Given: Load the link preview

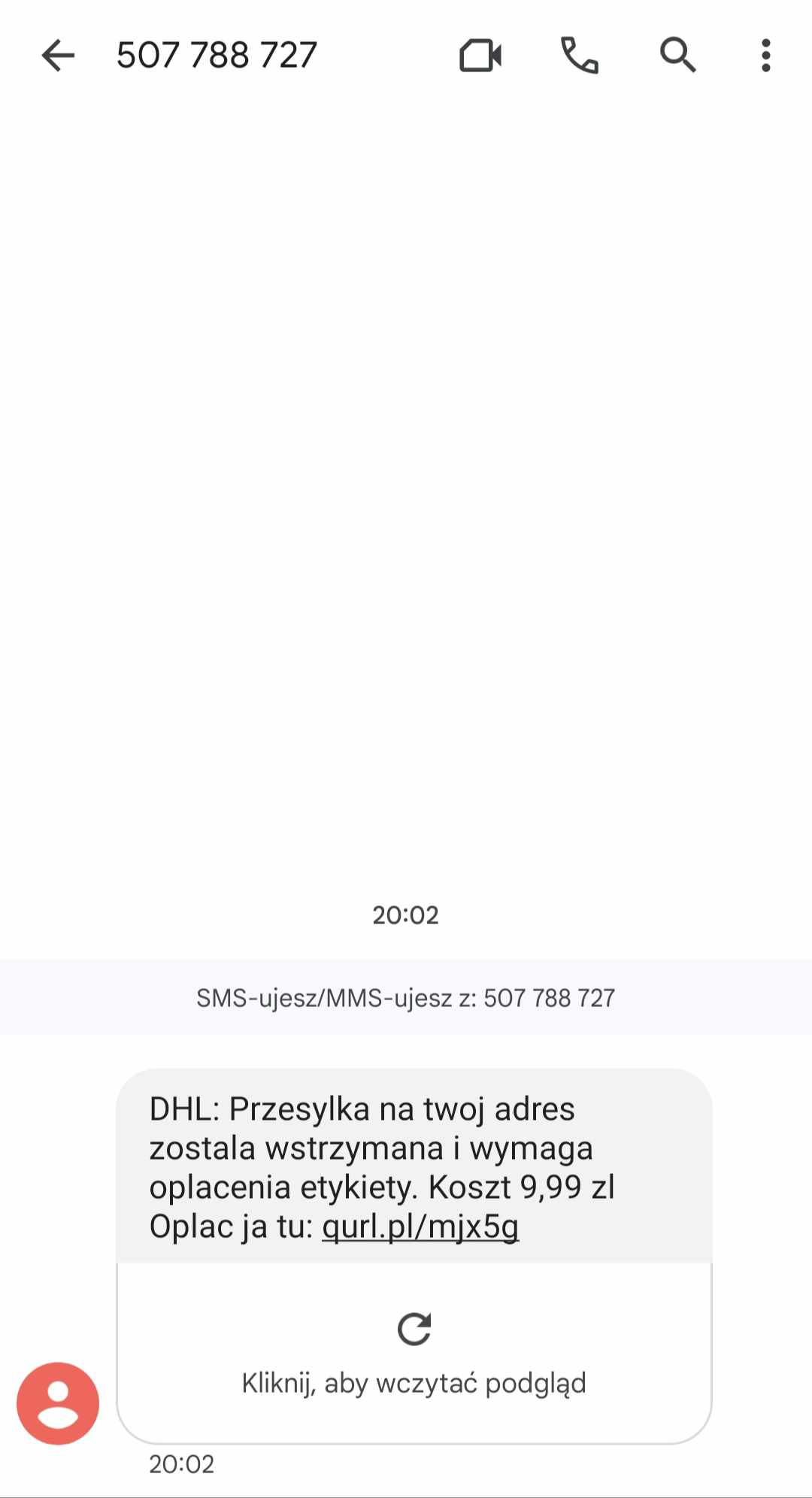Looking at the screenshot, I should (414, 1352).
